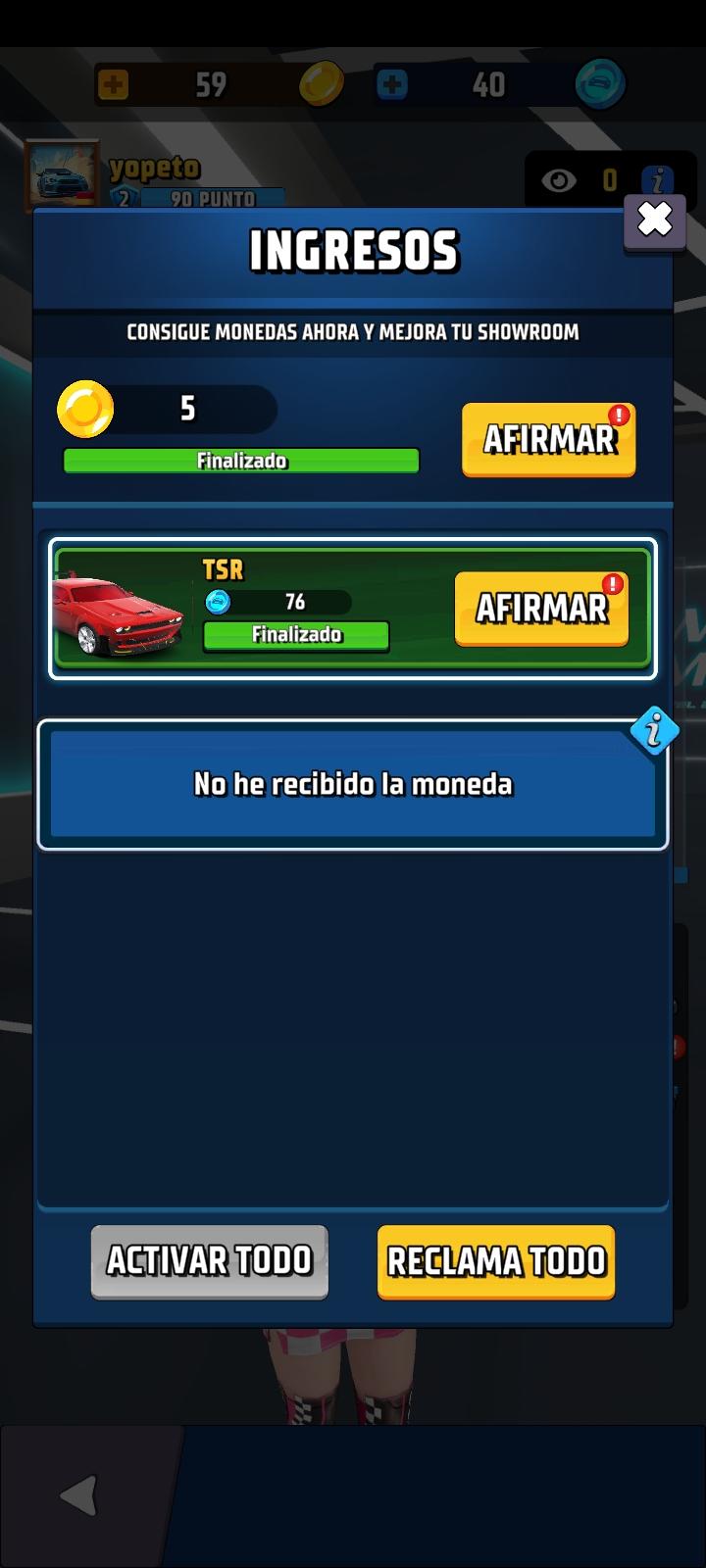Click the plus icon to buy coins
This screenshot has height=1568, width=706.
(x=115, y=83)
